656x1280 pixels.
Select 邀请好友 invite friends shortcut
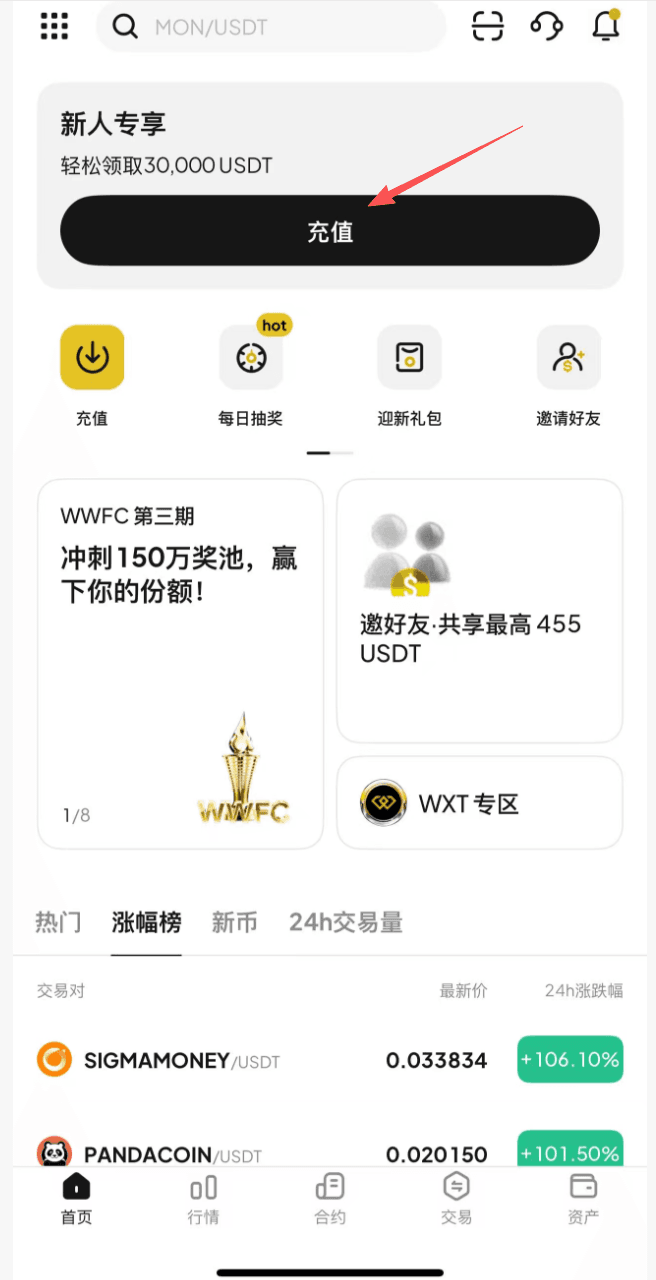[x=568, y=357]
